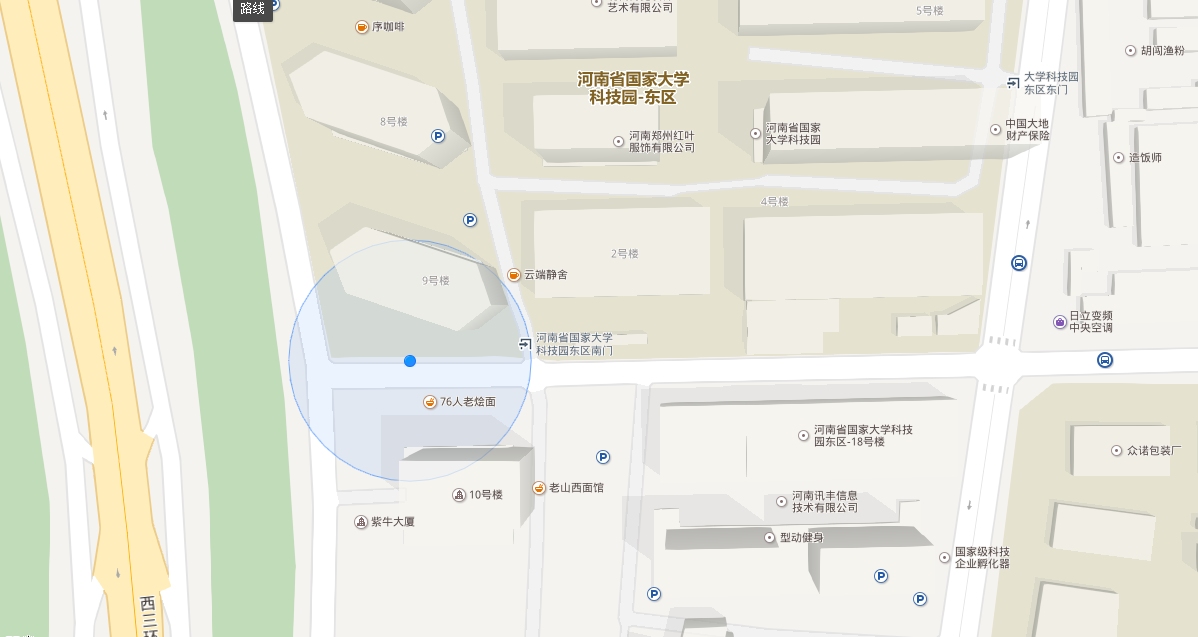Tap the blue current location dot
This screenshot has height=637, width=1198.
click(x=410, y=361)
